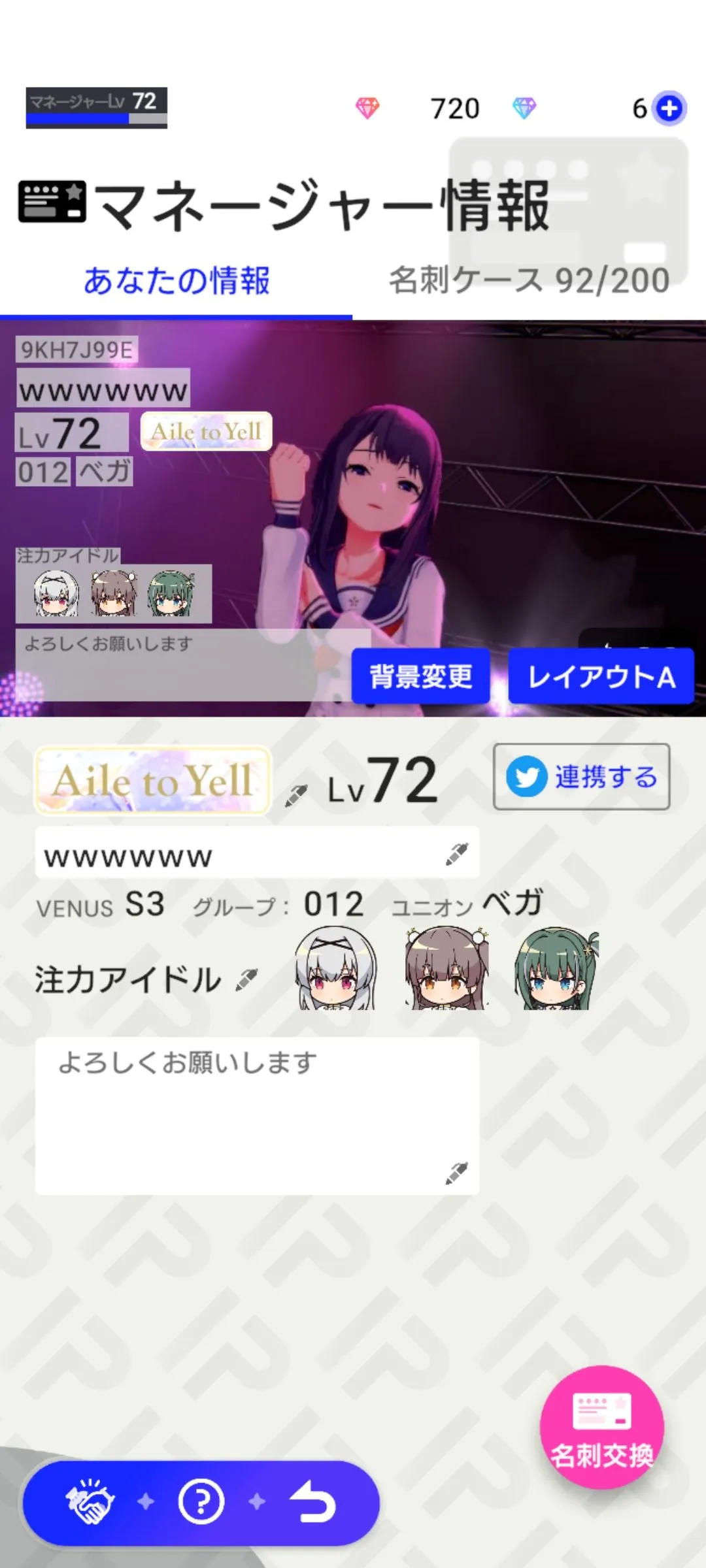Tap the Twitter 連携する button
The width and height of the screenshot is (706, 1568).
(x=581, y=777)
